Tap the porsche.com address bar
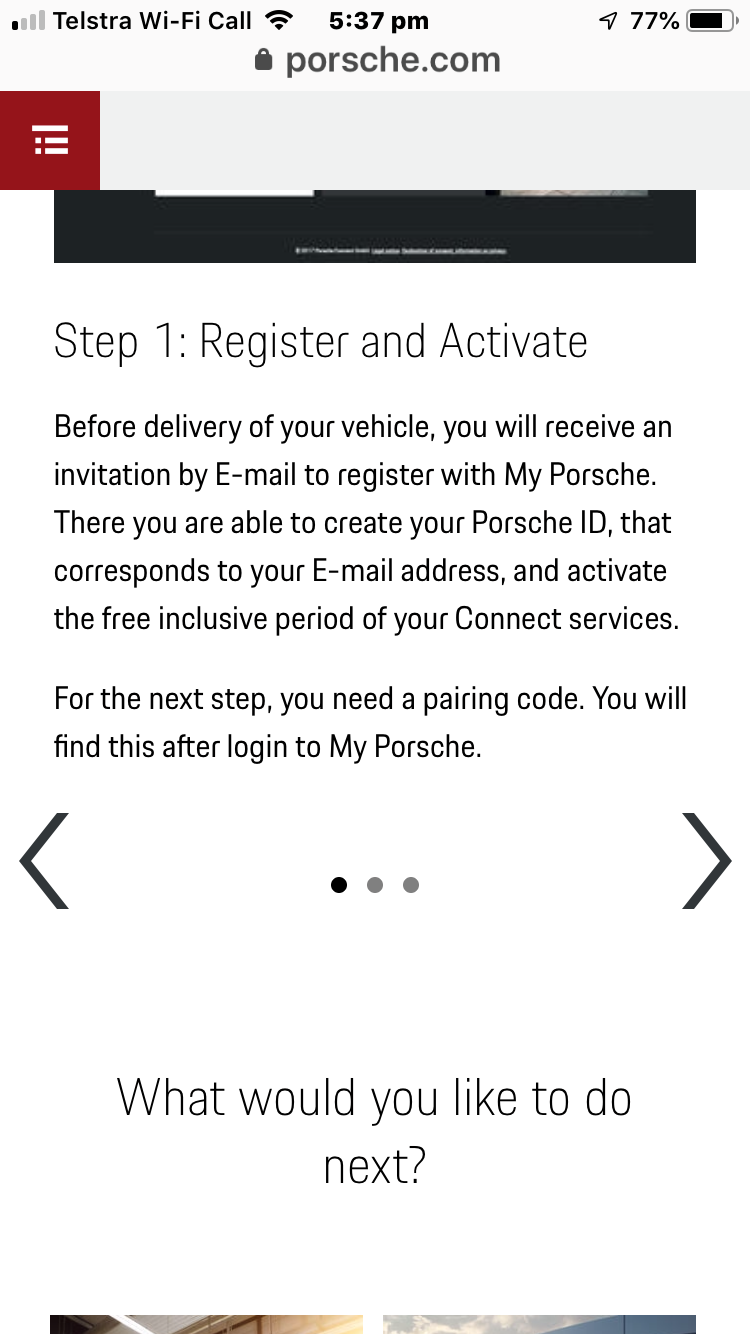750x1334 pixels. click(x=377, y=60)
